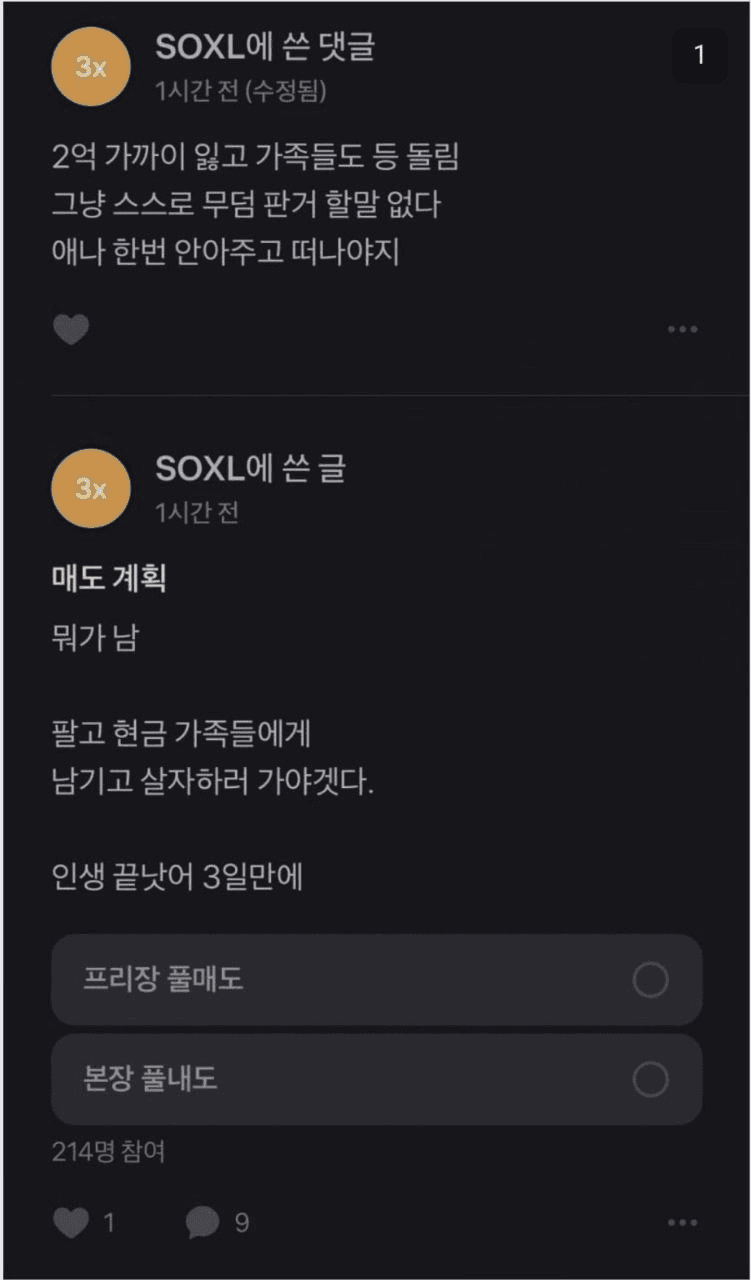Open the comments on the 매도 계획 post
Screen dimensions: 751x1280
203,1222
